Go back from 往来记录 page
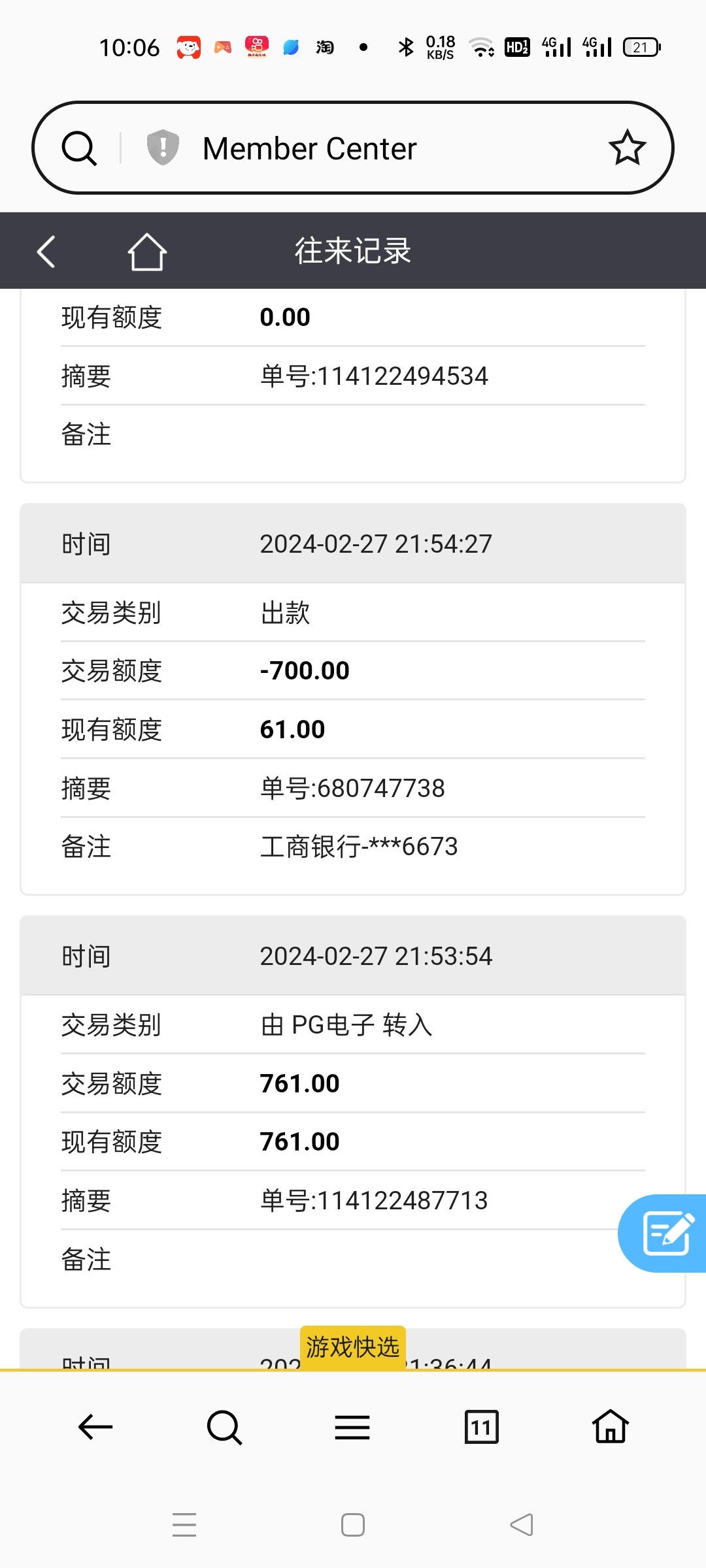This screenshot has width=706, height=1568. tap(46, 252)
